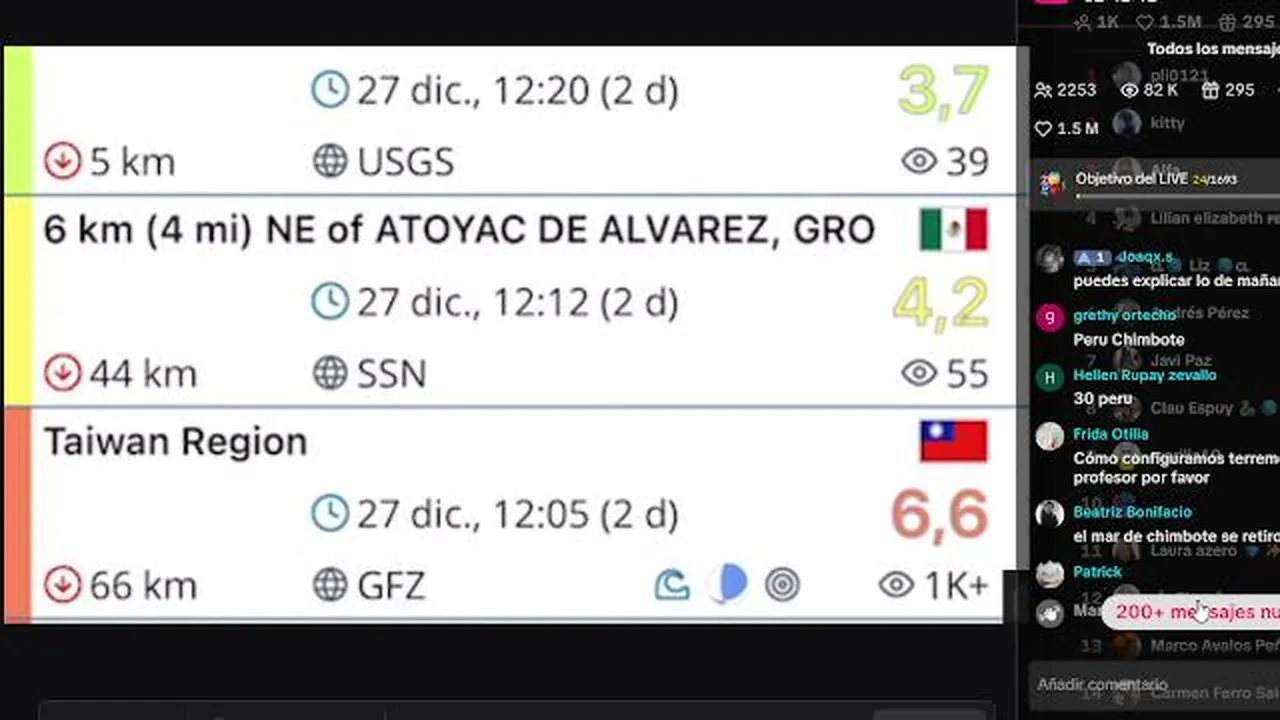
Task: Jump to the 200+ new messages
Action: [x=1195, y=611]
